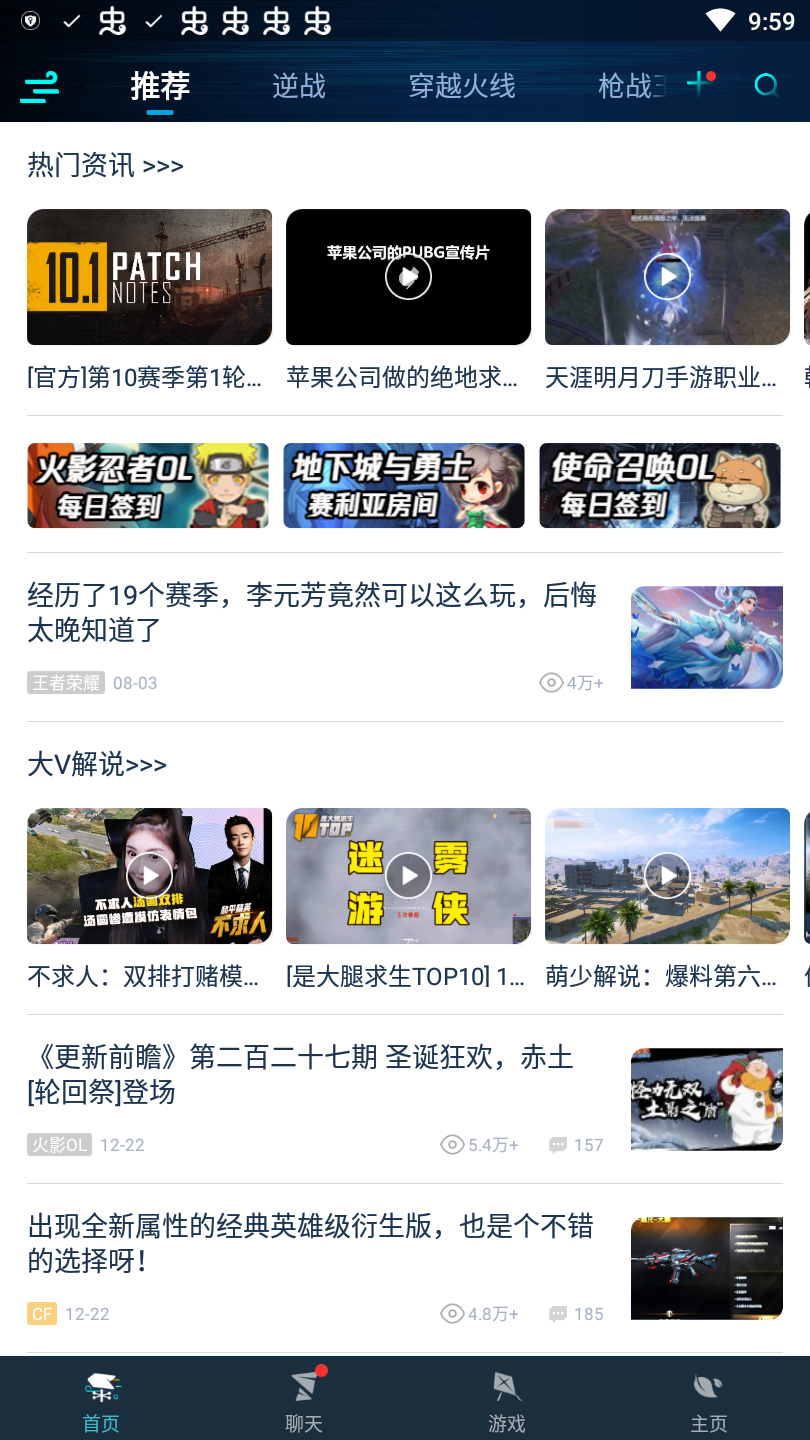Screen dimensions: 810x1440
Task: Select the 首页 home icon in bottom bar
Action: (100, 1389)
